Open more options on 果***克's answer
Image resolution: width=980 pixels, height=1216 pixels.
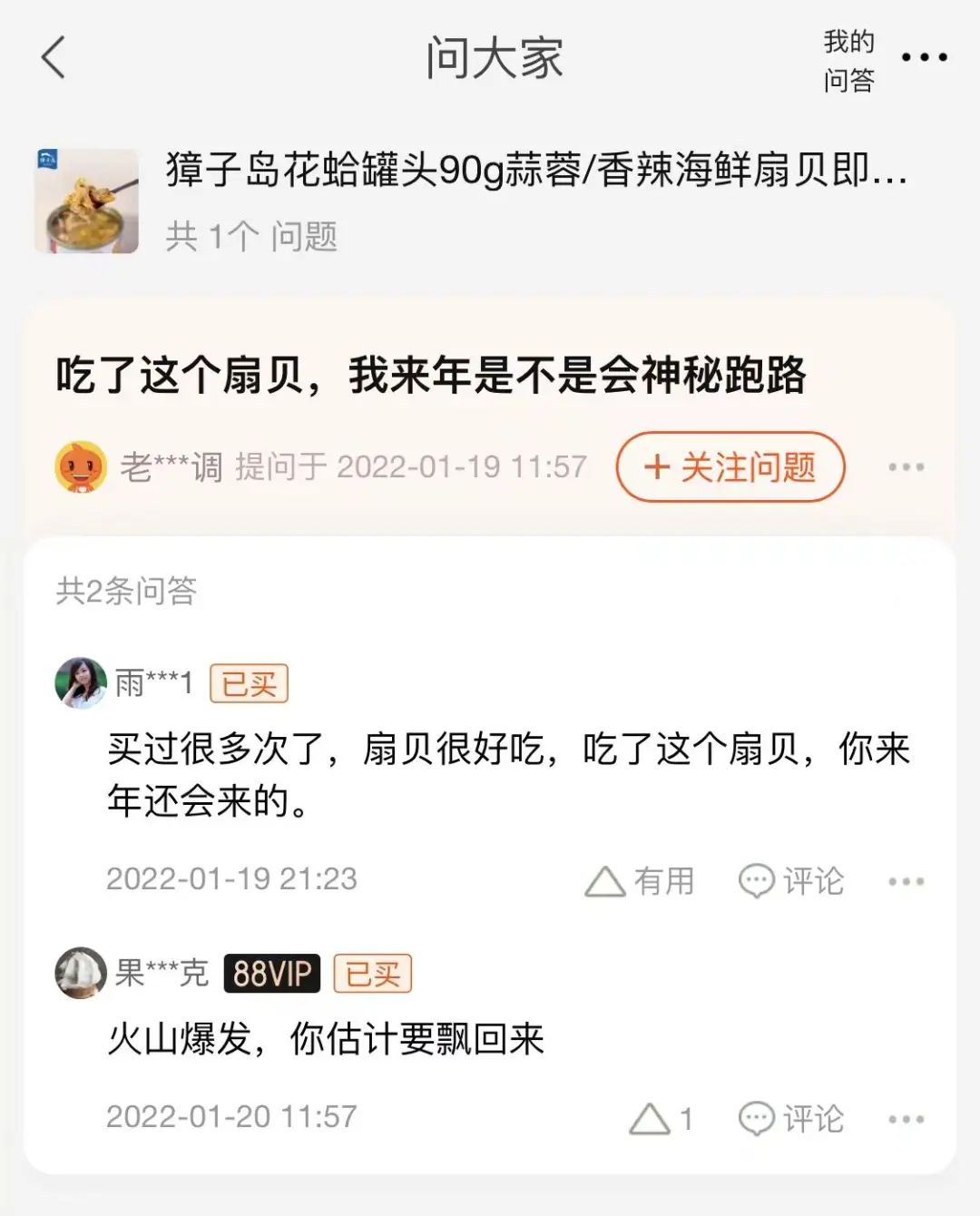[x=906, y=1119]
